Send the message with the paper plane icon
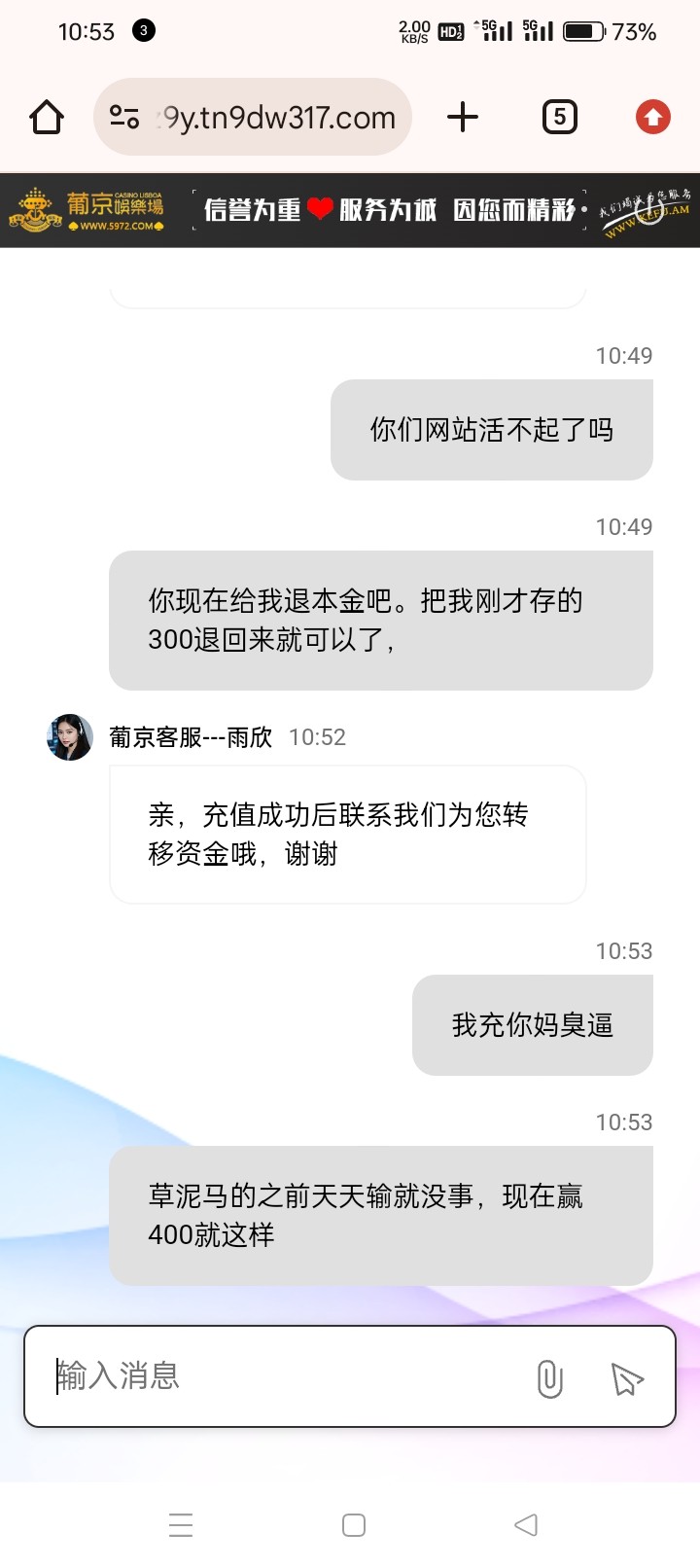The width and height of the screenshot is (700, 1568). (x=627, y=1378)
